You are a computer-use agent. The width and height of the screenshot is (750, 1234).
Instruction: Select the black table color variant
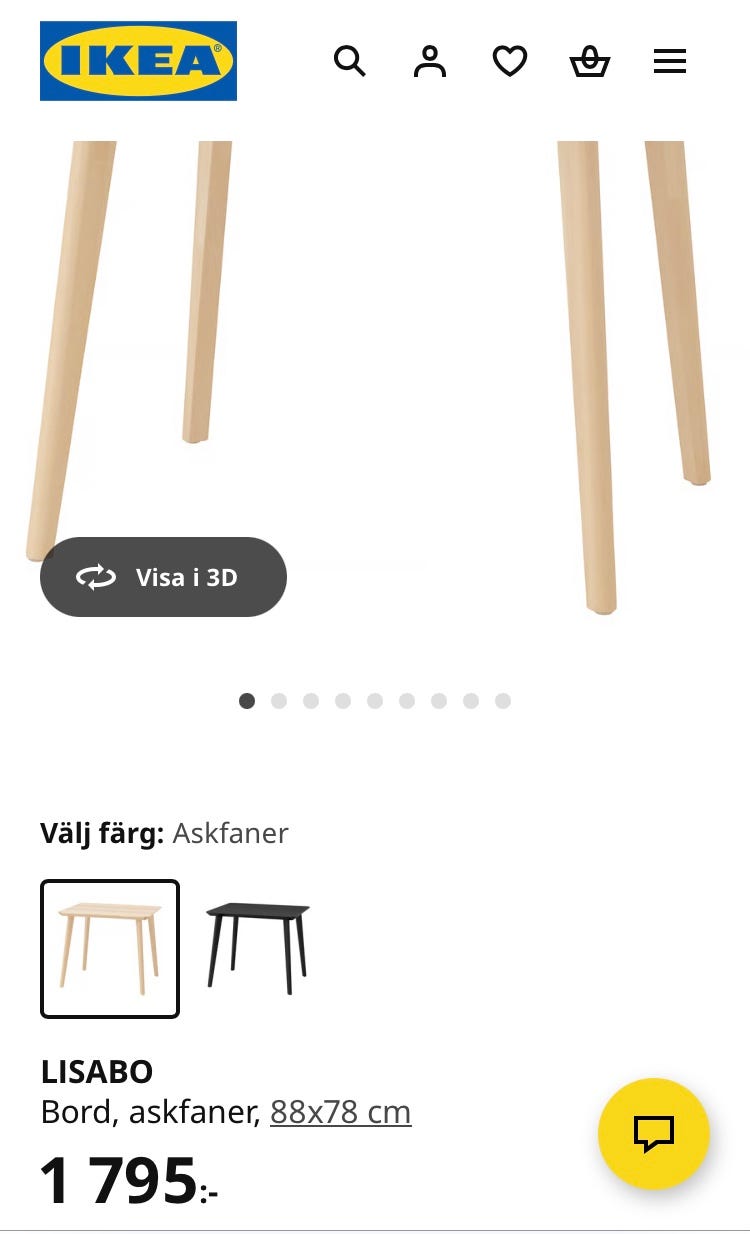coord(256,947)
